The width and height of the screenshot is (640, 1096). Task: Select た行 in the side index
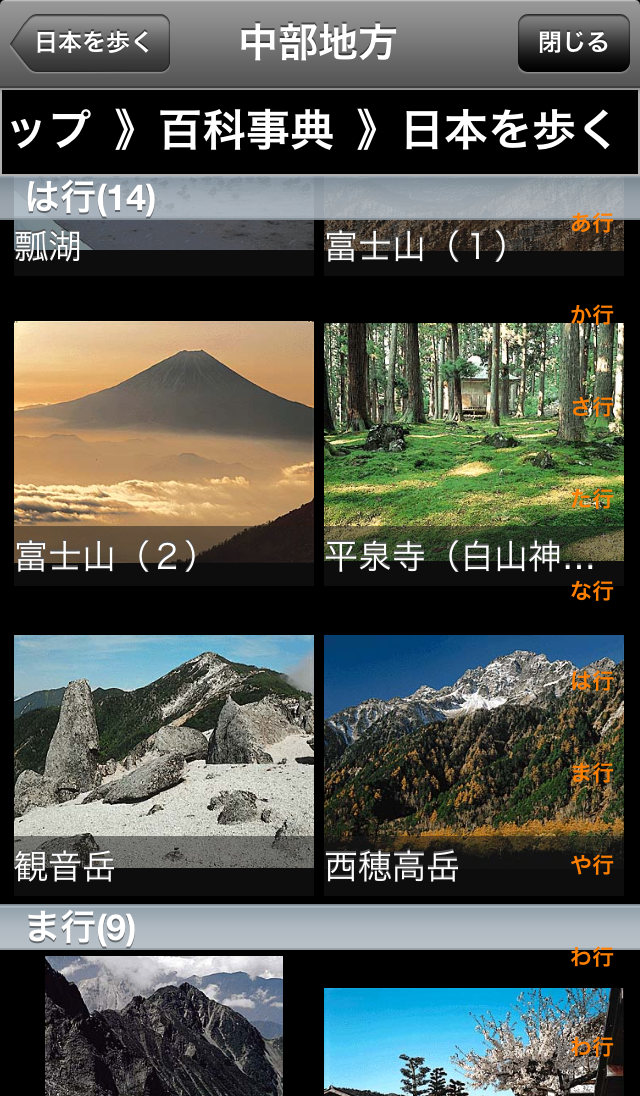(591, 499)
